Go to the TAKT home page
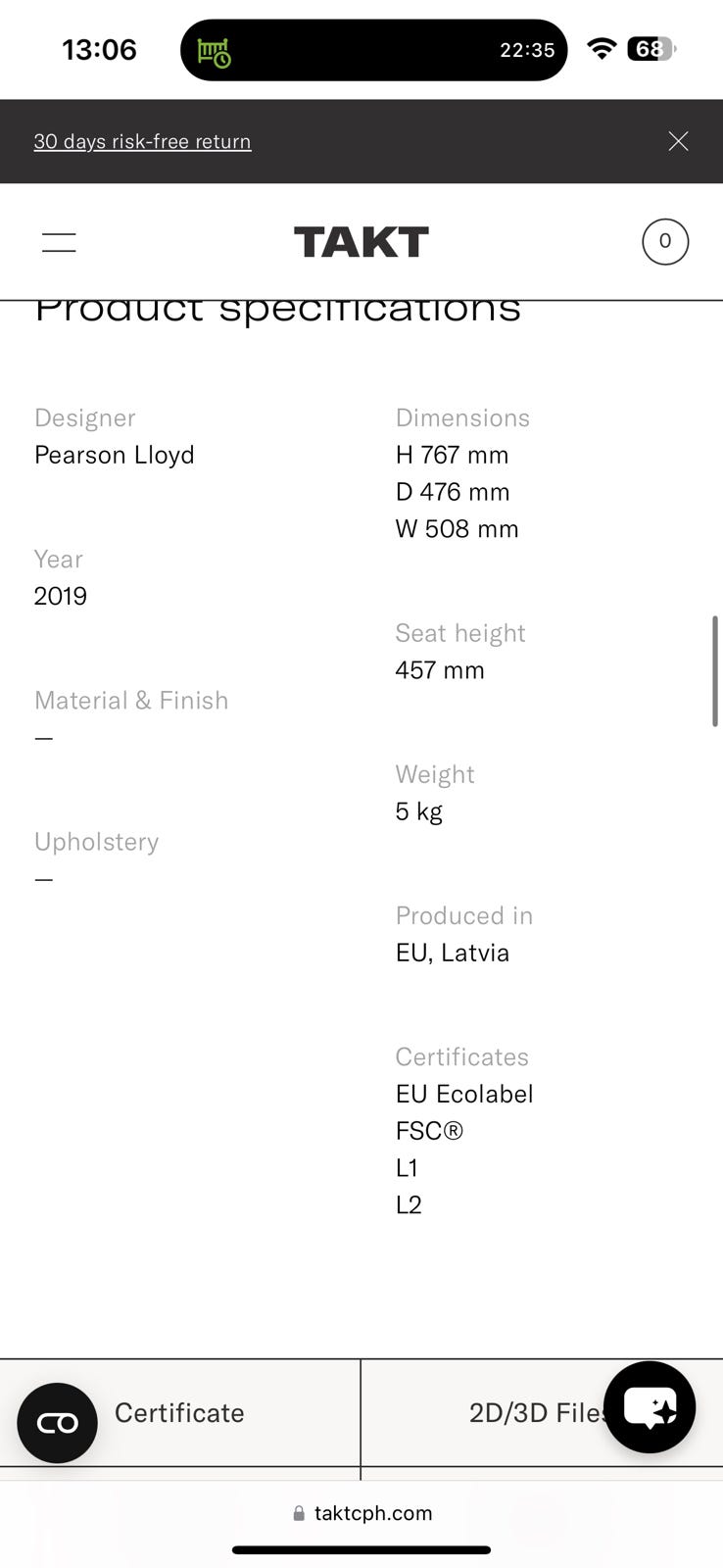This screenshot has height=1568, width=723. 361,242
